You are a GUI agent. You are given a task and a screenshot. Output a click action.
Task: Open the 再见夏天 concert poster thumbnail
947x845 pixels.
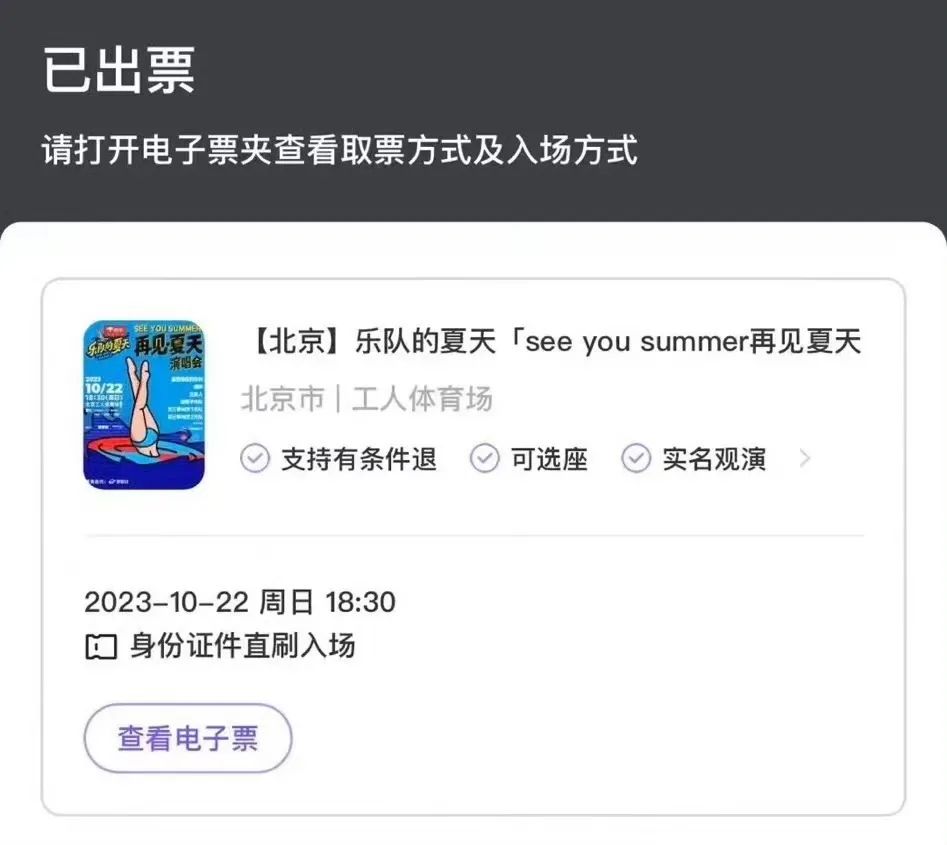[x=144, y=404]
